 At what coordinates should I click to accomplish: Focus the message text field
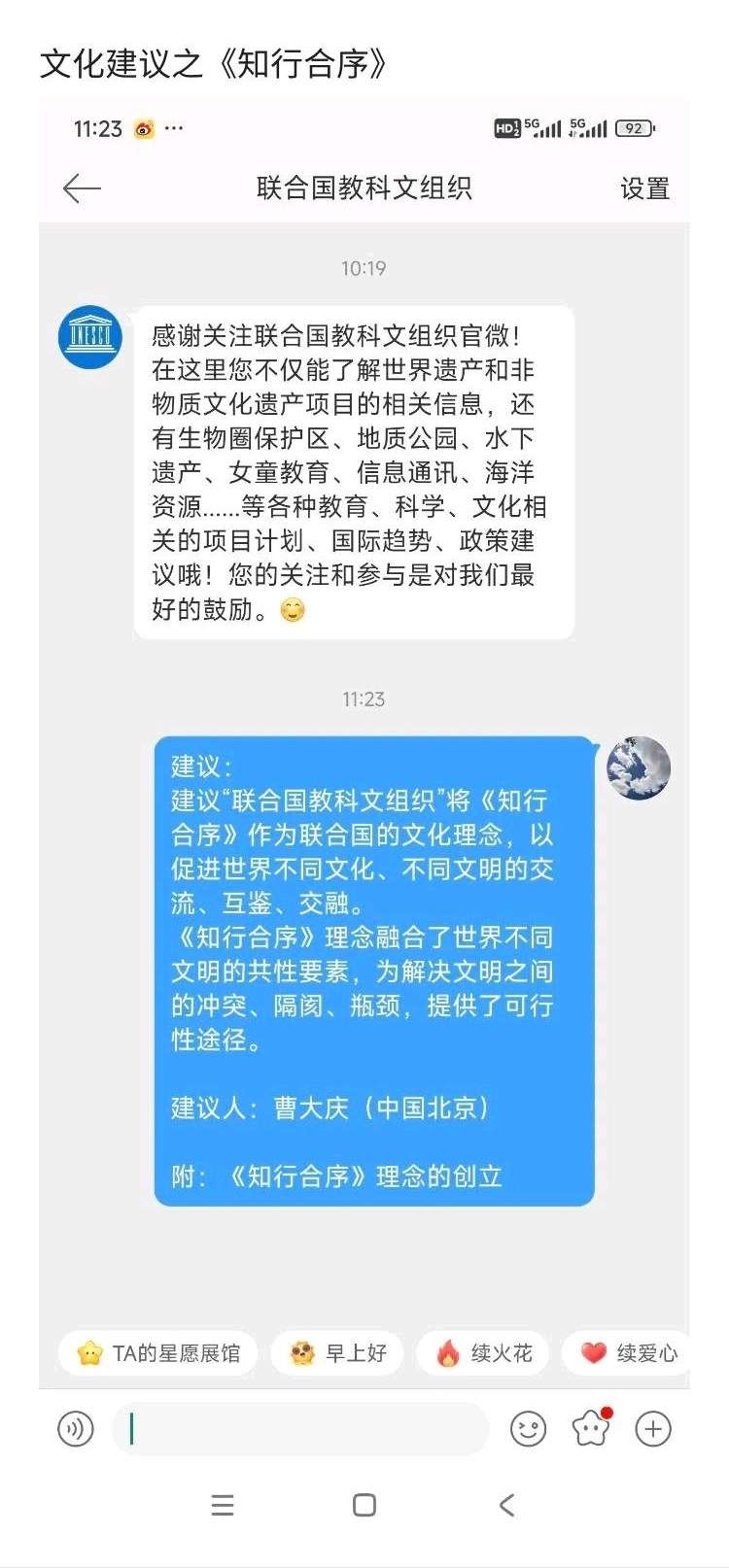[x=301, y=1429]
